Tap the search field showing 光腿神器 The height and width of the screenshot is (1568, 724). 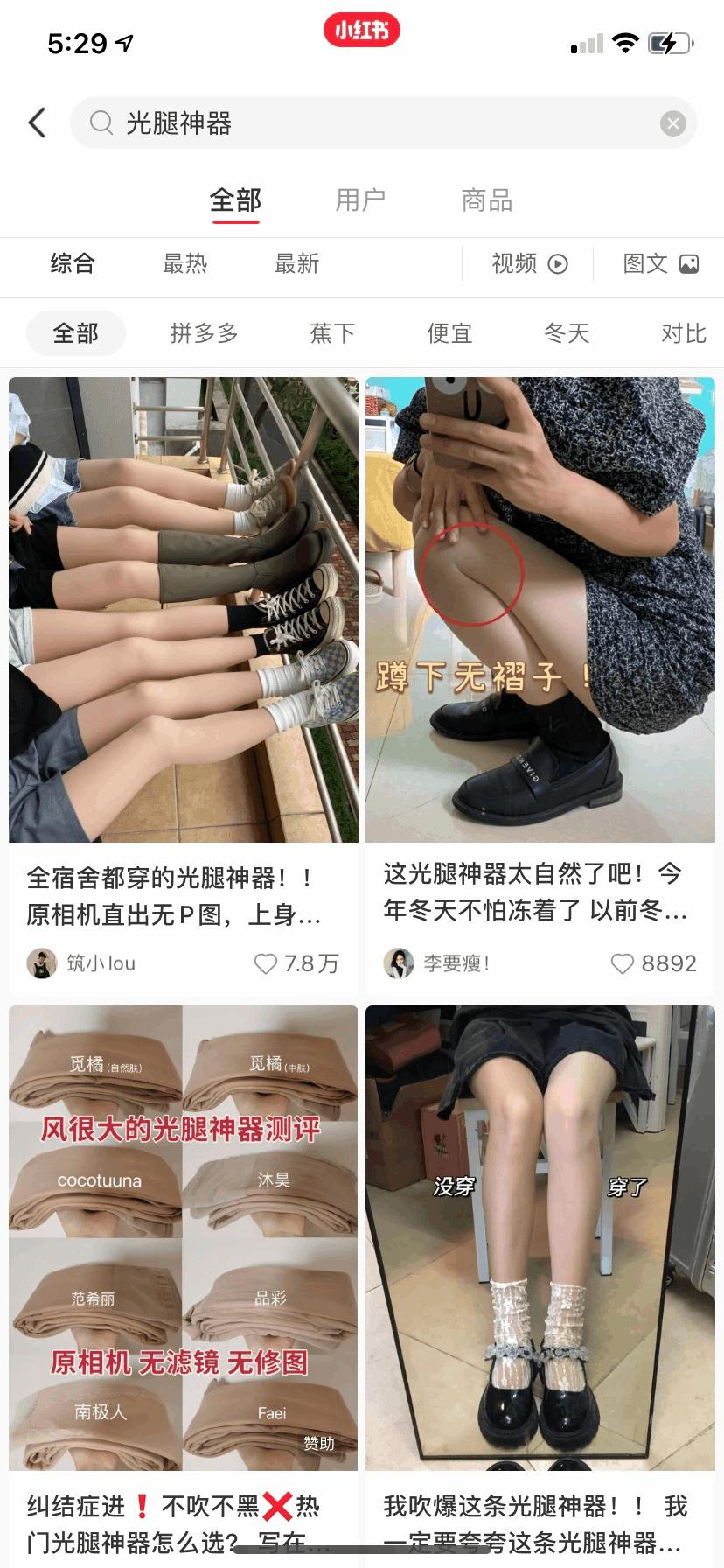[x=367, y=122]
